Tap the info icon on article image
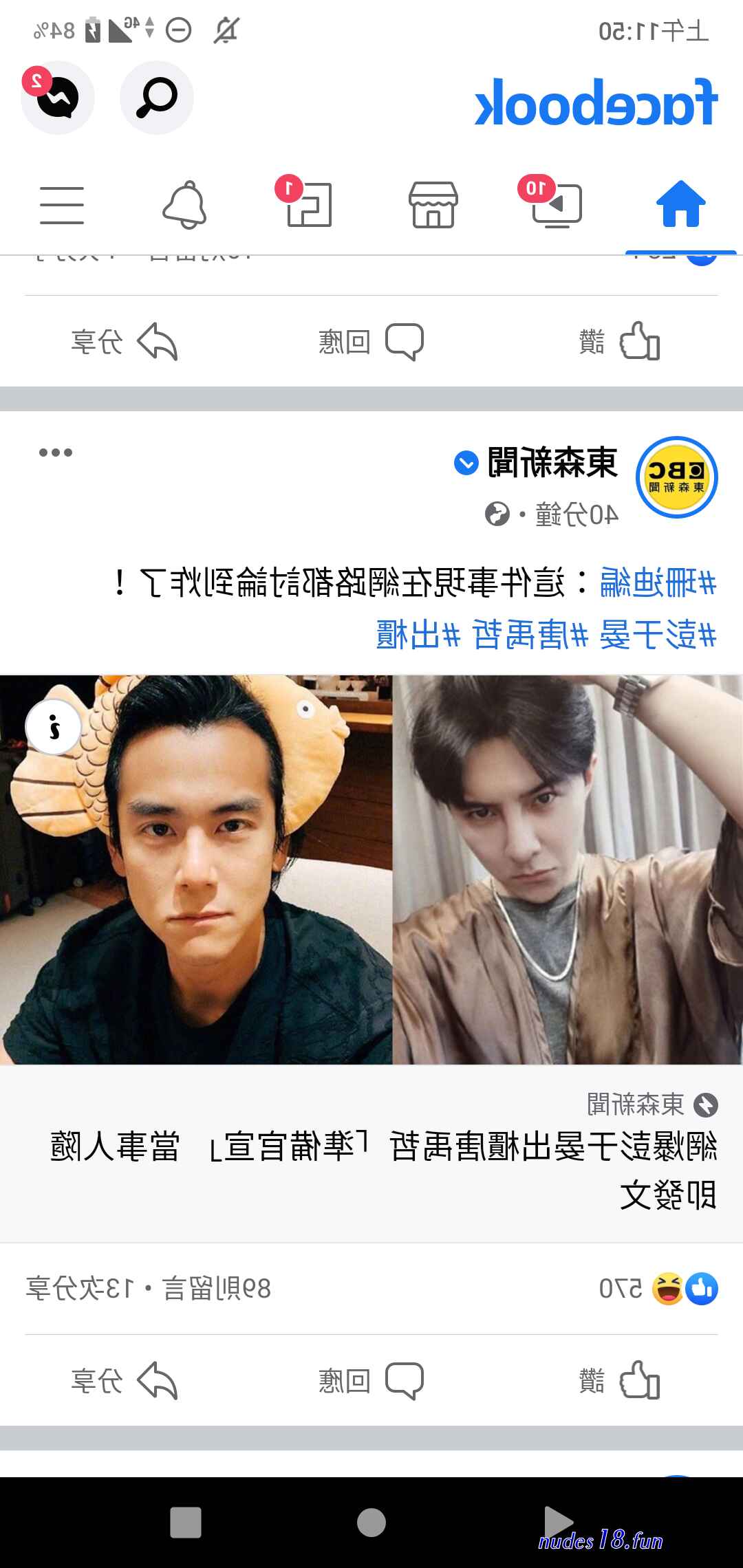The height and width of the screenshot is (1568, 743). (x=54, y=727)
